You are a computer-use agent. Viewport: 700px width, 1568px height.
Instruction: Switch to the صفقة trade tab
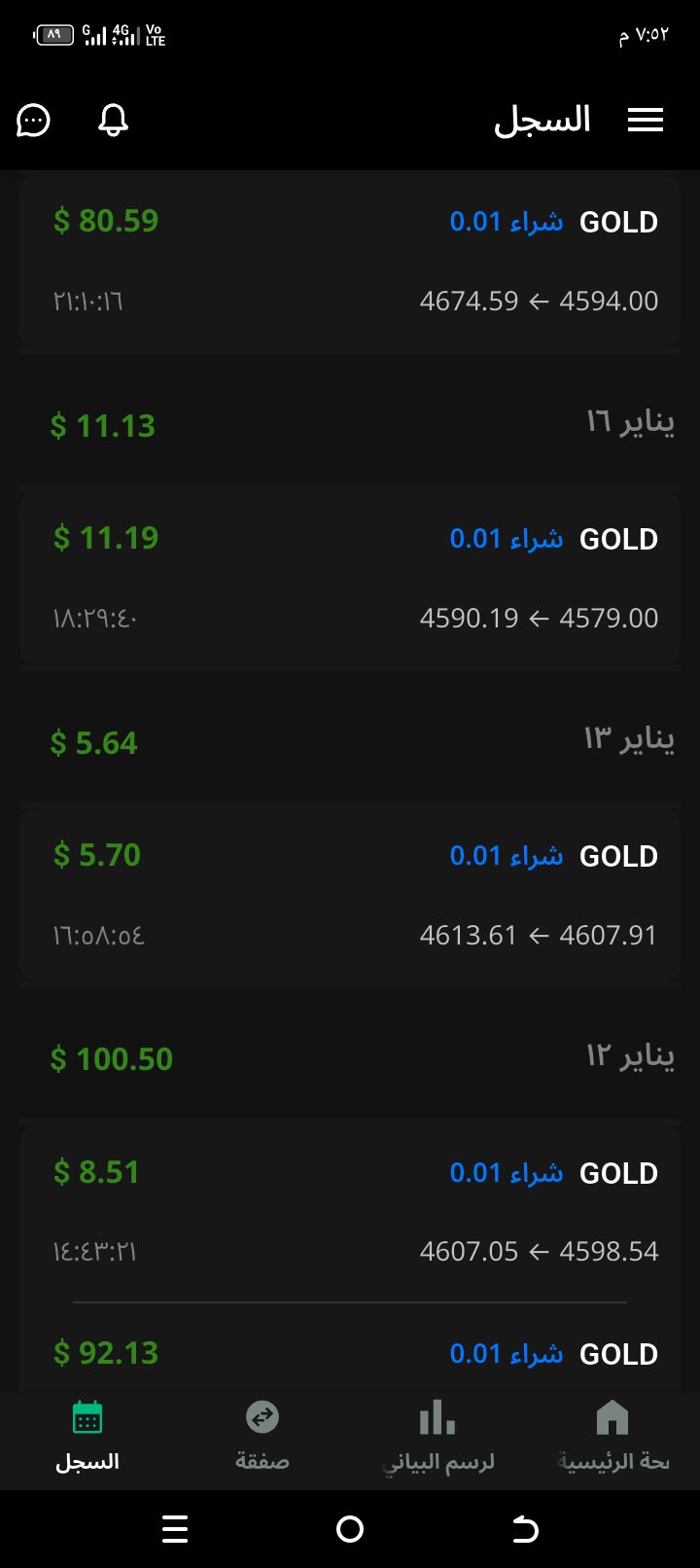pyautogui.click(x=262, y=1438)
